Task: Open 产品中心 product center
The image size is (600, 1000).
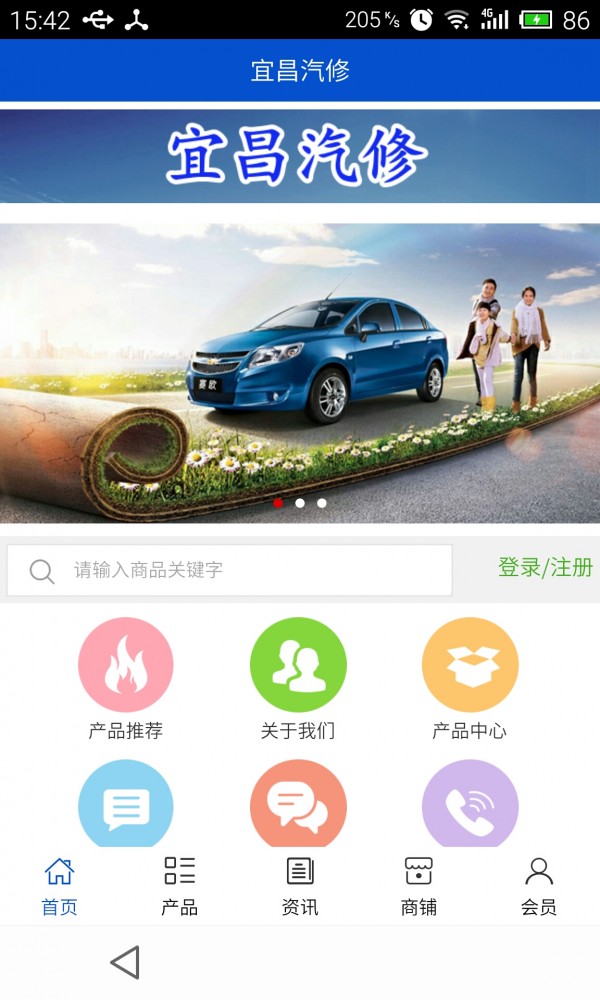Action: (x=470, y=666)
